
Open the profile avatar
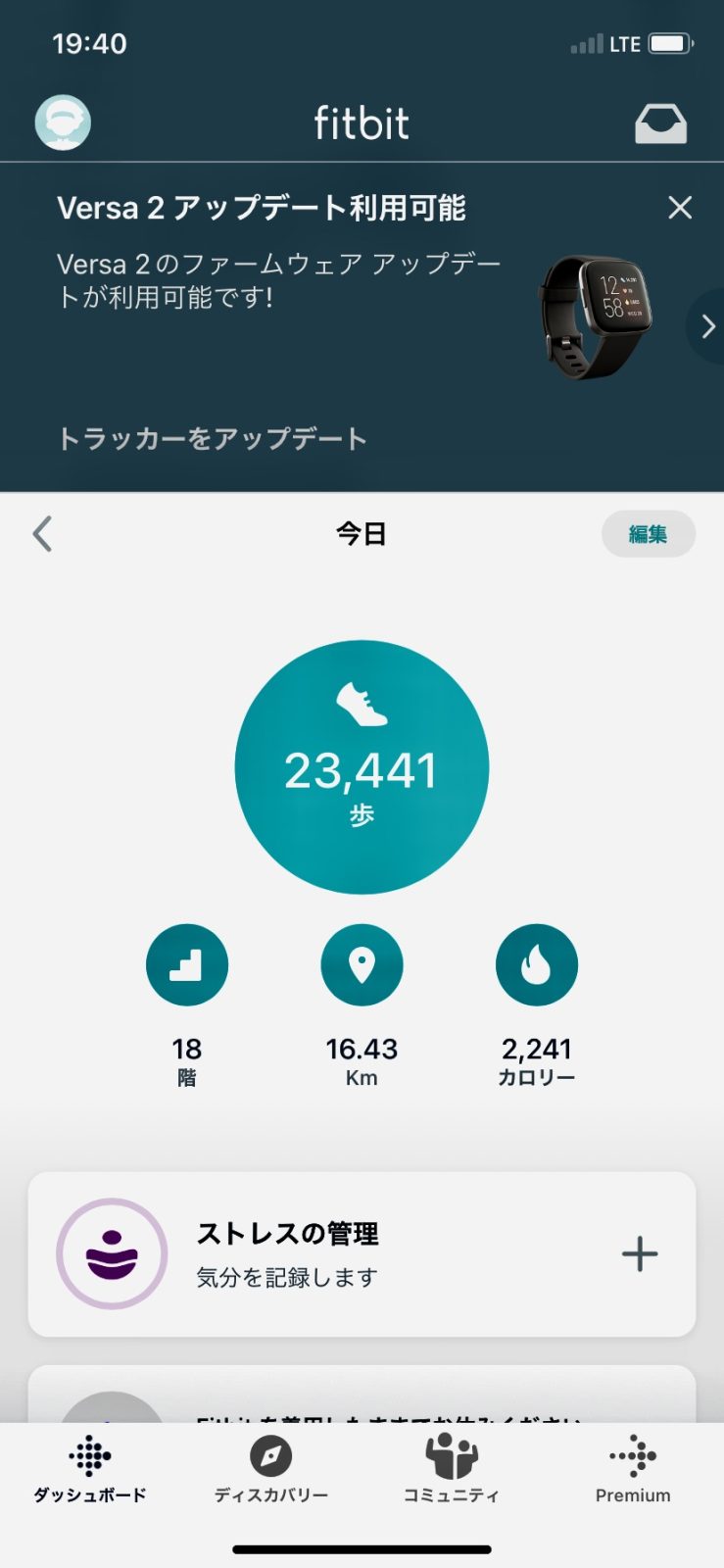coord(63,122)
